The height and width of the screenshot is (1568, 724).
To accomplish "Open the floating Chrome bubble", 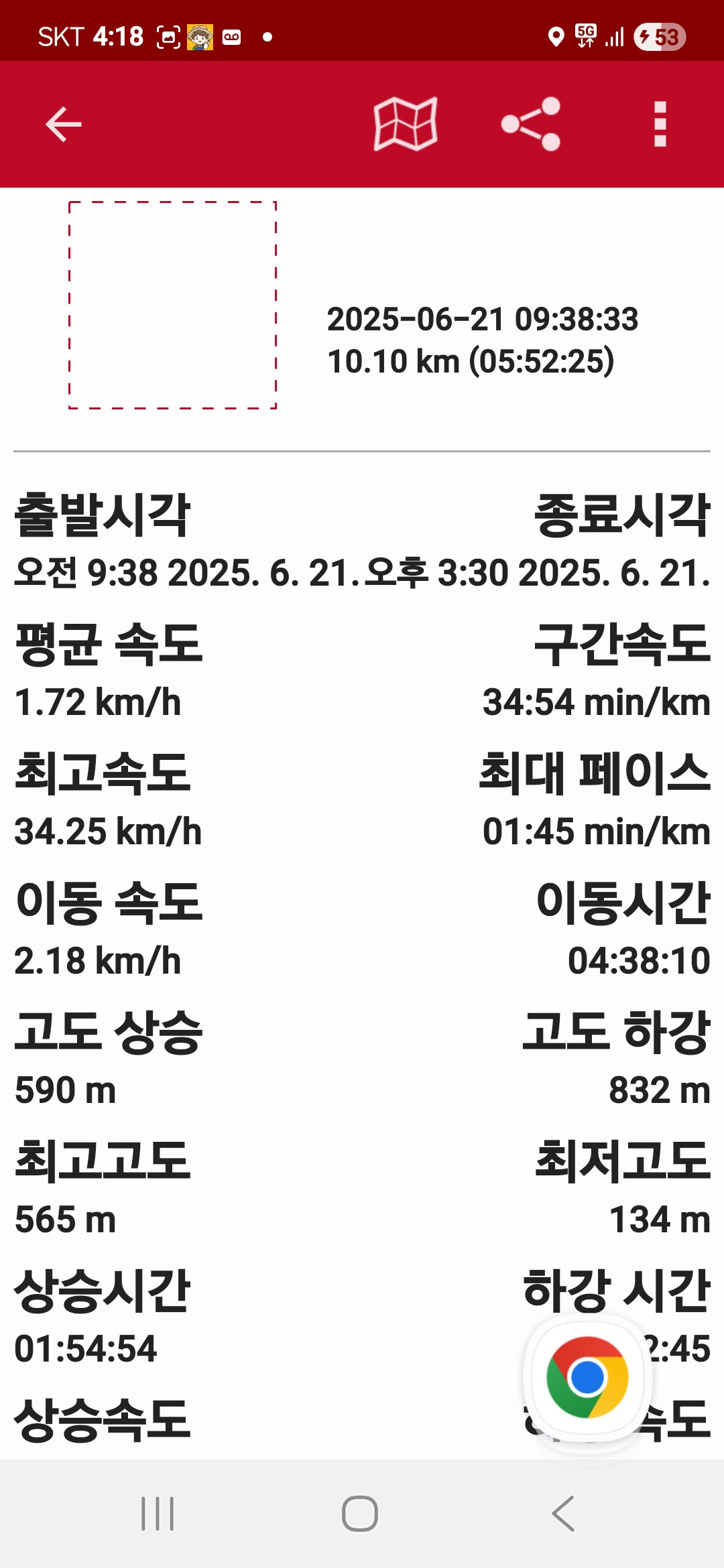I will click(587, 1378).
